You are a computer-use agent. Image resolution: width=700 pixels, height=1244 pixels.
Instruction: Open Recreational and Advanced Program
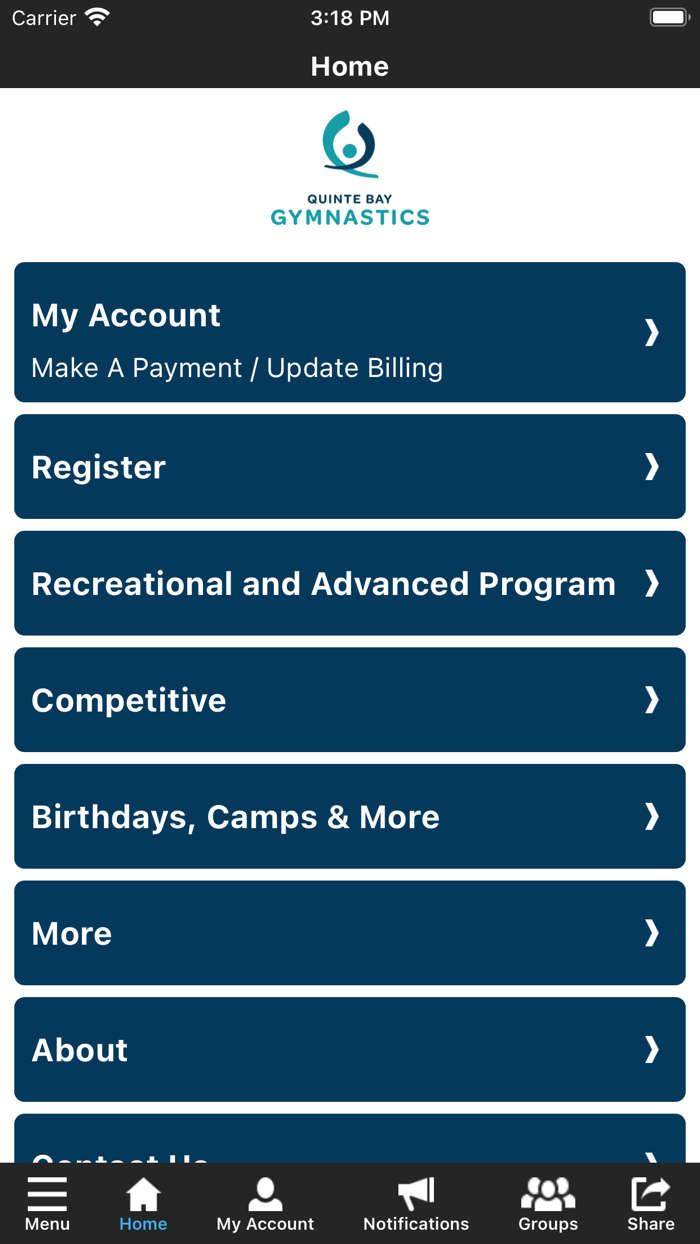350,583
